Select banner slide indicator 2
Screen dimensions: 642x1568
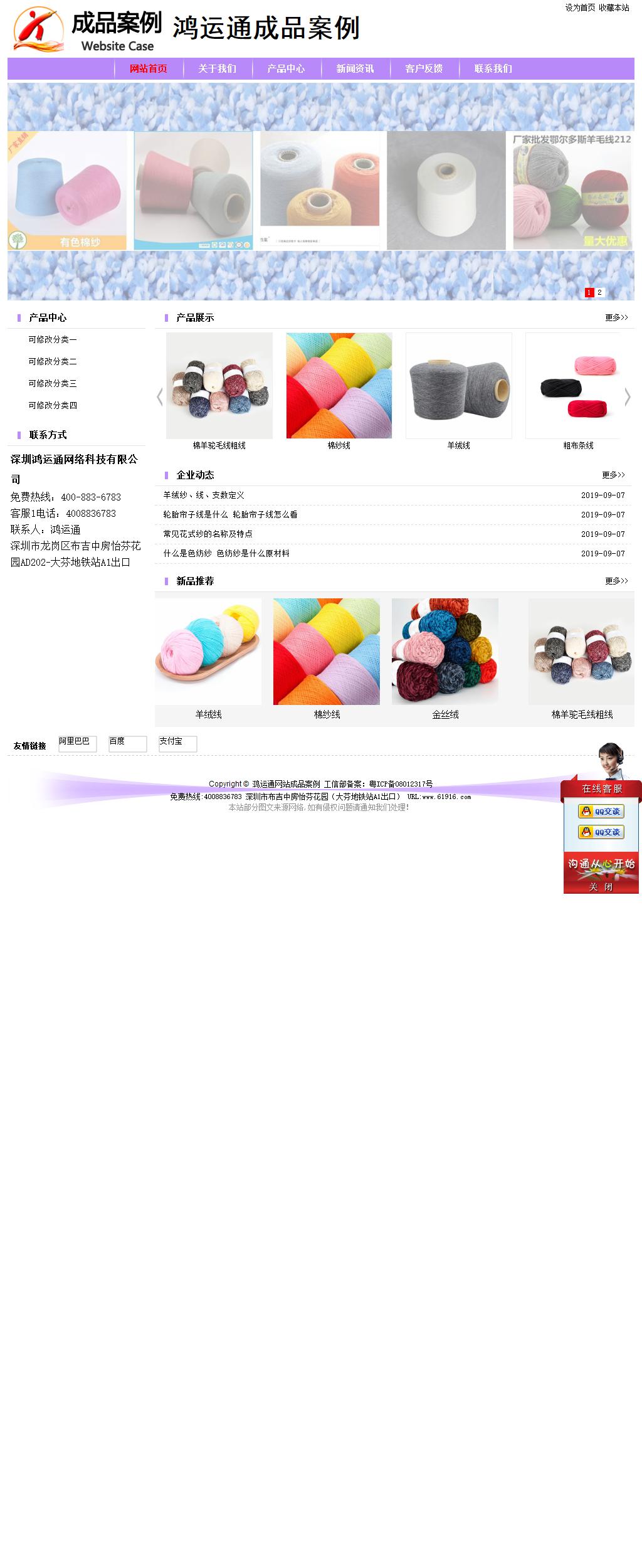tap(599, 292)
